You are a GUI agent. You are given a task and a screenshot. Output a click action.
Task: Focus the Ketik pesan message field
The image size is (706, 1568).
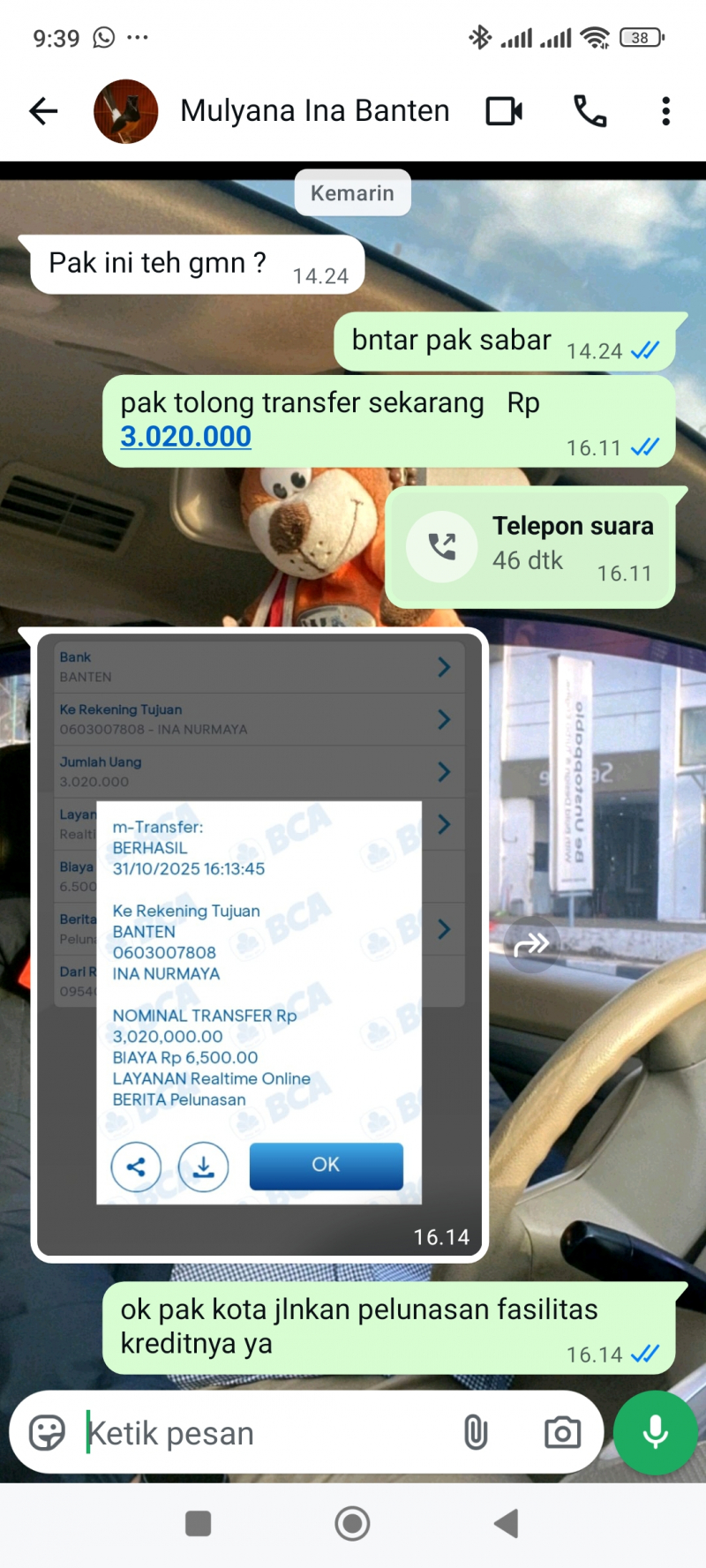coord(265,1433)
